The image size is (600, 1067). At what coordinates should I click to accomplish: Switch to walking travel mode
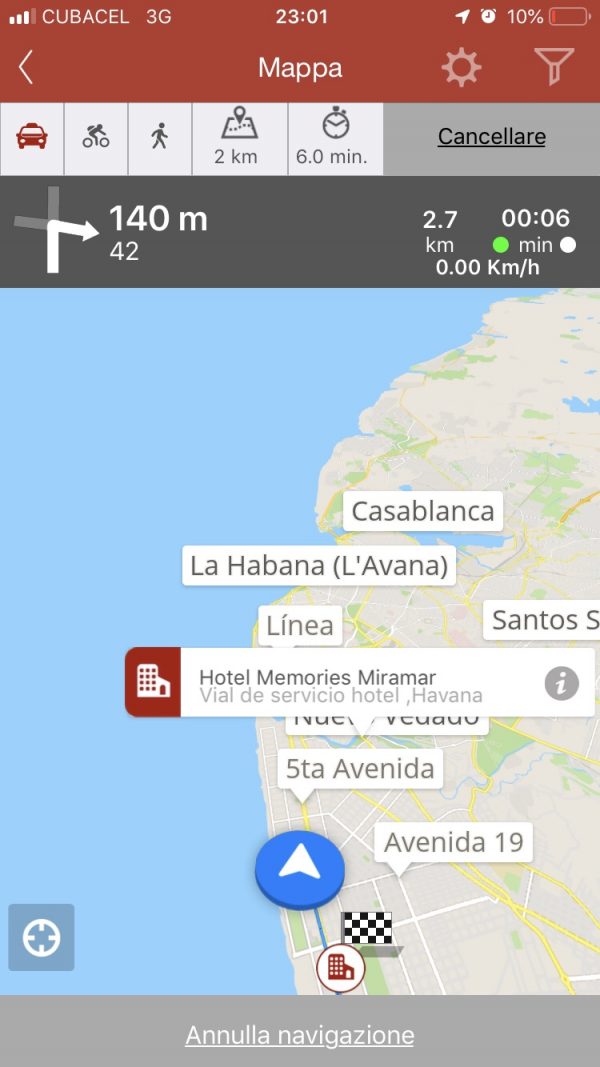click(x=160, y=138)
